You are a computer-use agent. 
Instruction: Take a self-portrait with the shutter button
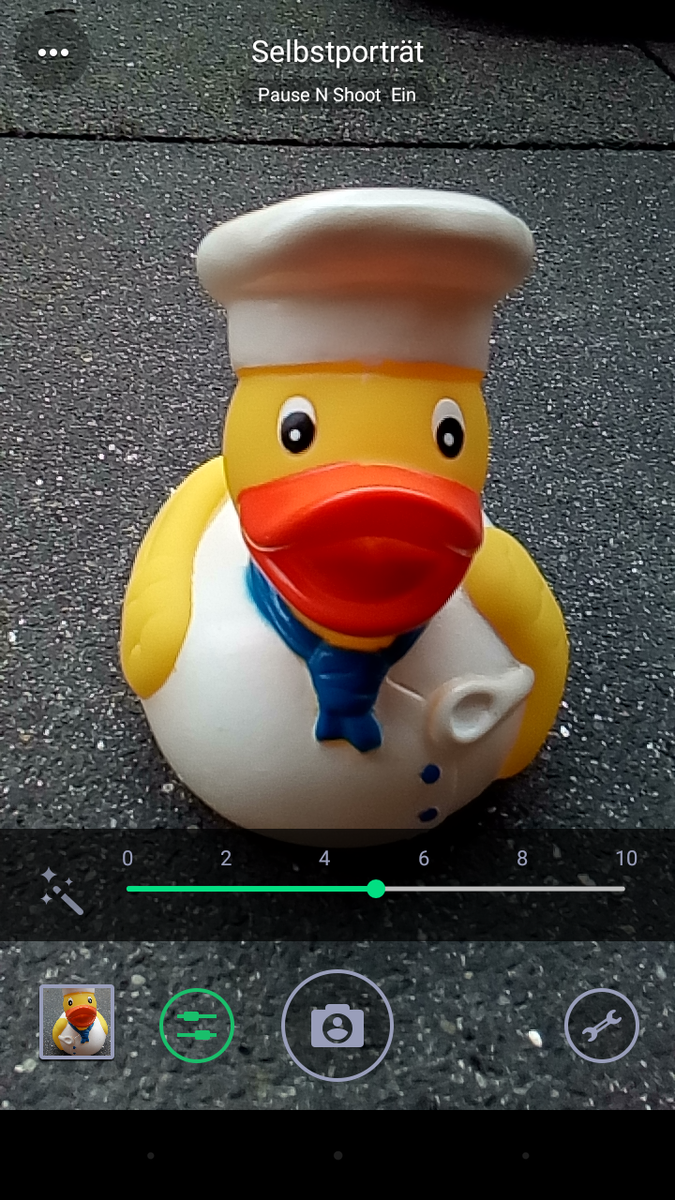click(337, 1025)
